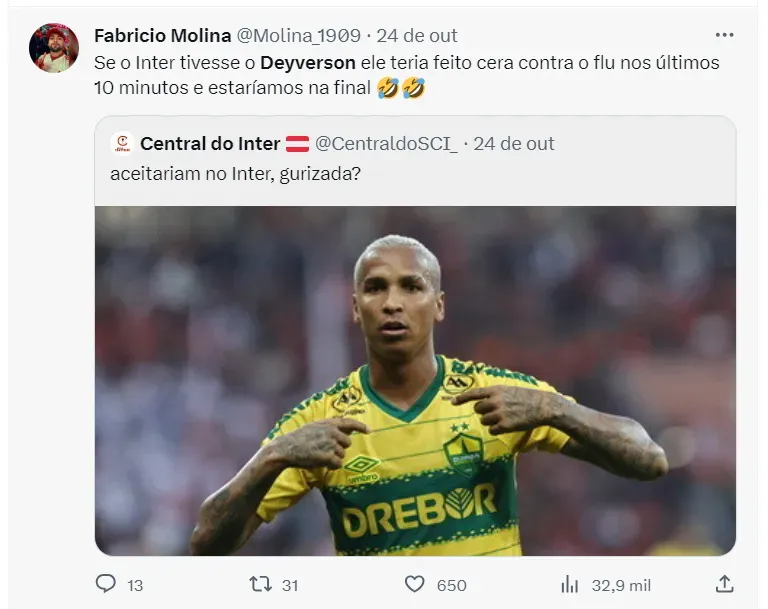The height and width of the screenshot is (609, 768).
Task: Retweet Fabricio Molina's post
Action: pos(261,584)
